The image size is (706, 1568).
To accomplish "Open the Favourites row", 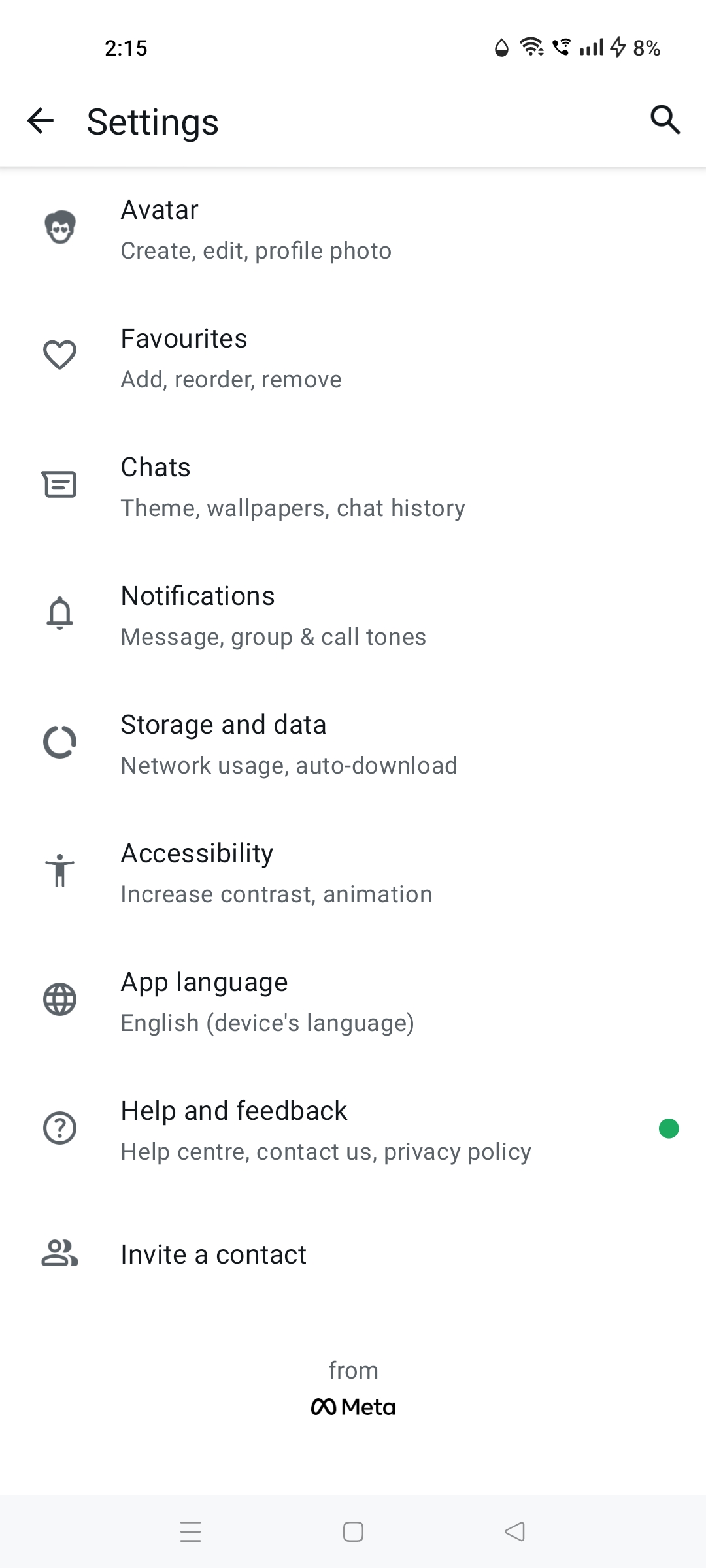I will (x=231, y=358).
